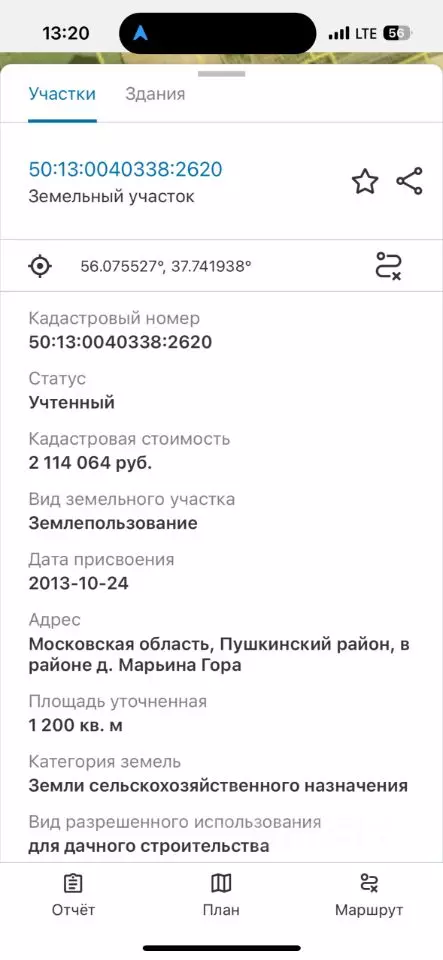The image size is (443, 960).
Task: Add the land plot to favorites
Action: [365, 182]
